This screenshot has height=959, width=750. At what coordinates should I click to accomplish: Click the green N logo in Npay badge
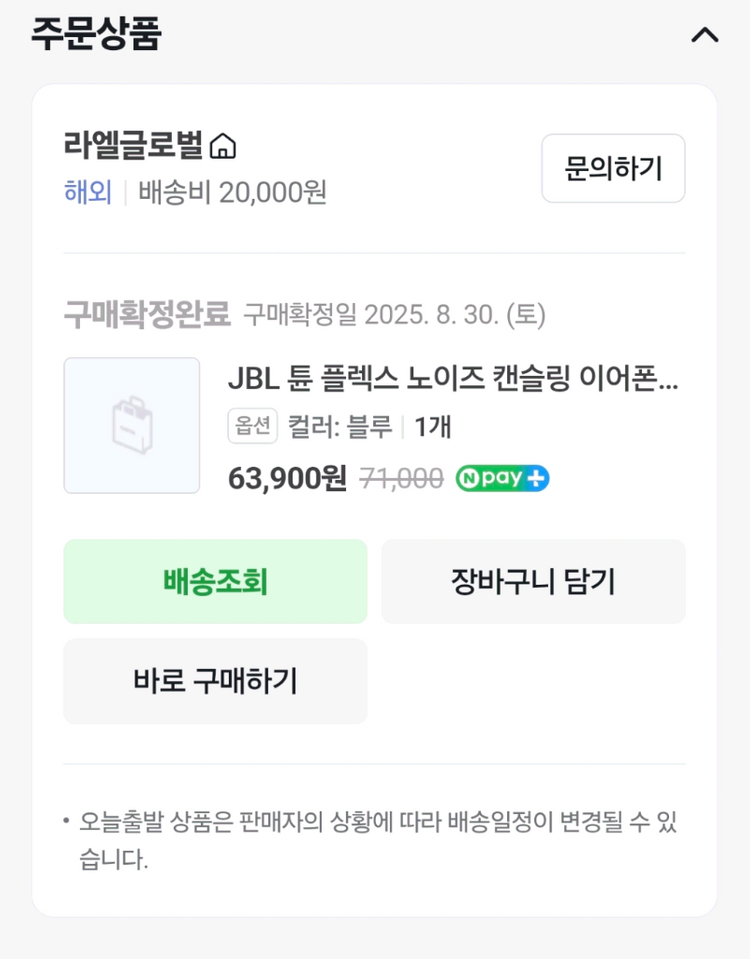[471, 478]
